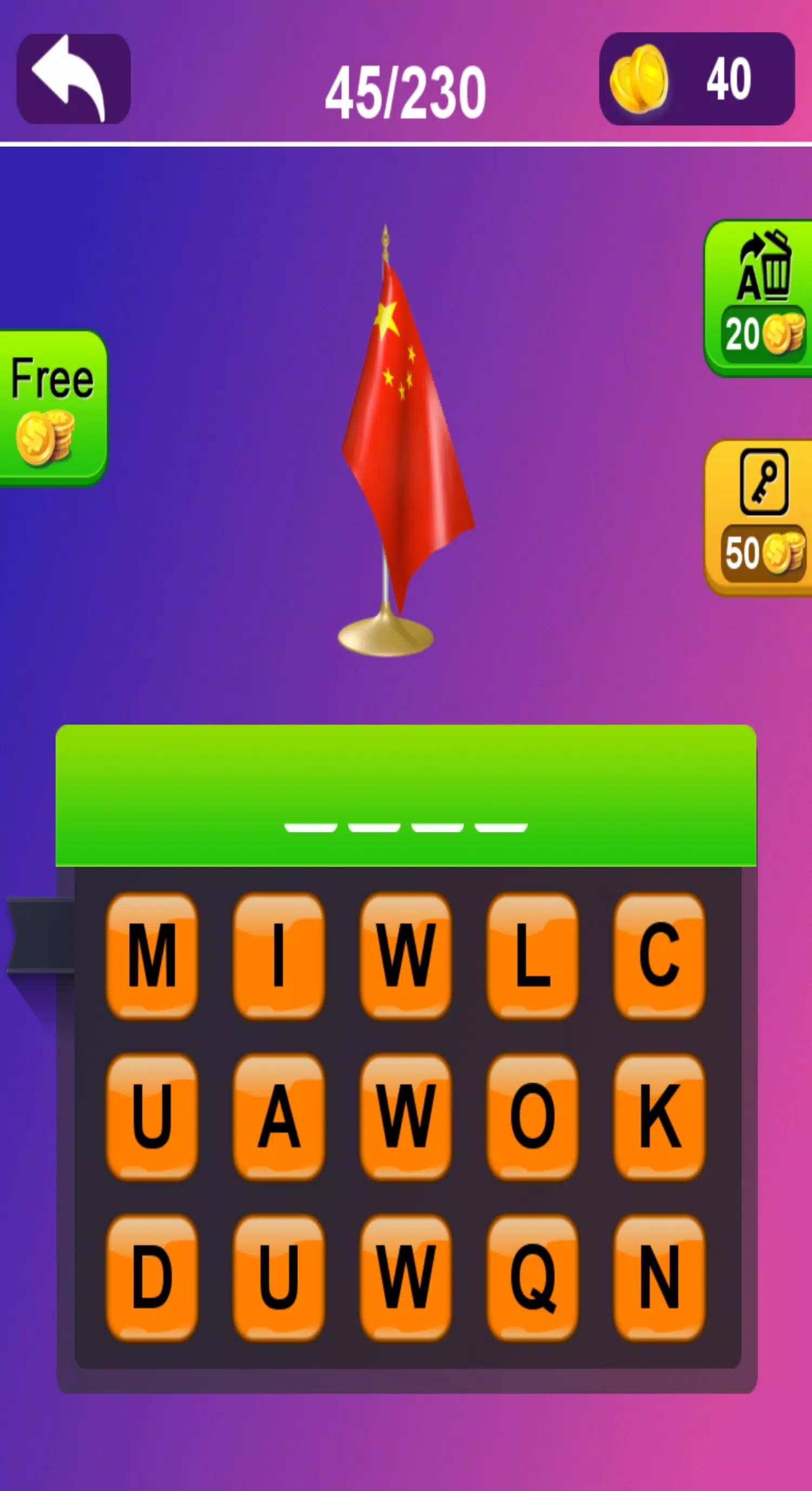Pick the letter L tile
The width and height of the screenshot is (812, 1491).
click(533, 956)
